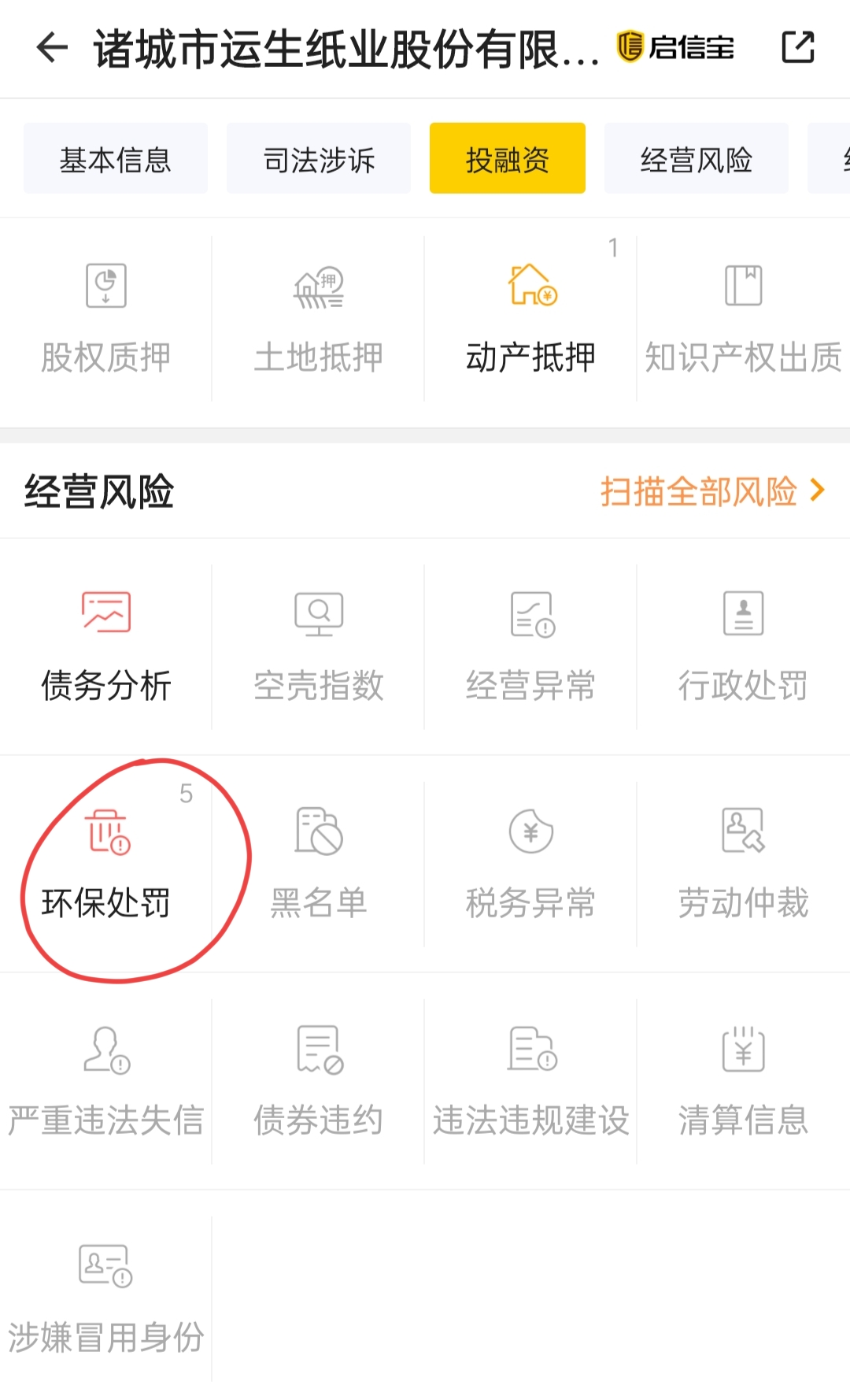The height and width of the screenshot is (1400, 850).
Task: Open 严重违法失信 item
Action: tap(105, 1082)
